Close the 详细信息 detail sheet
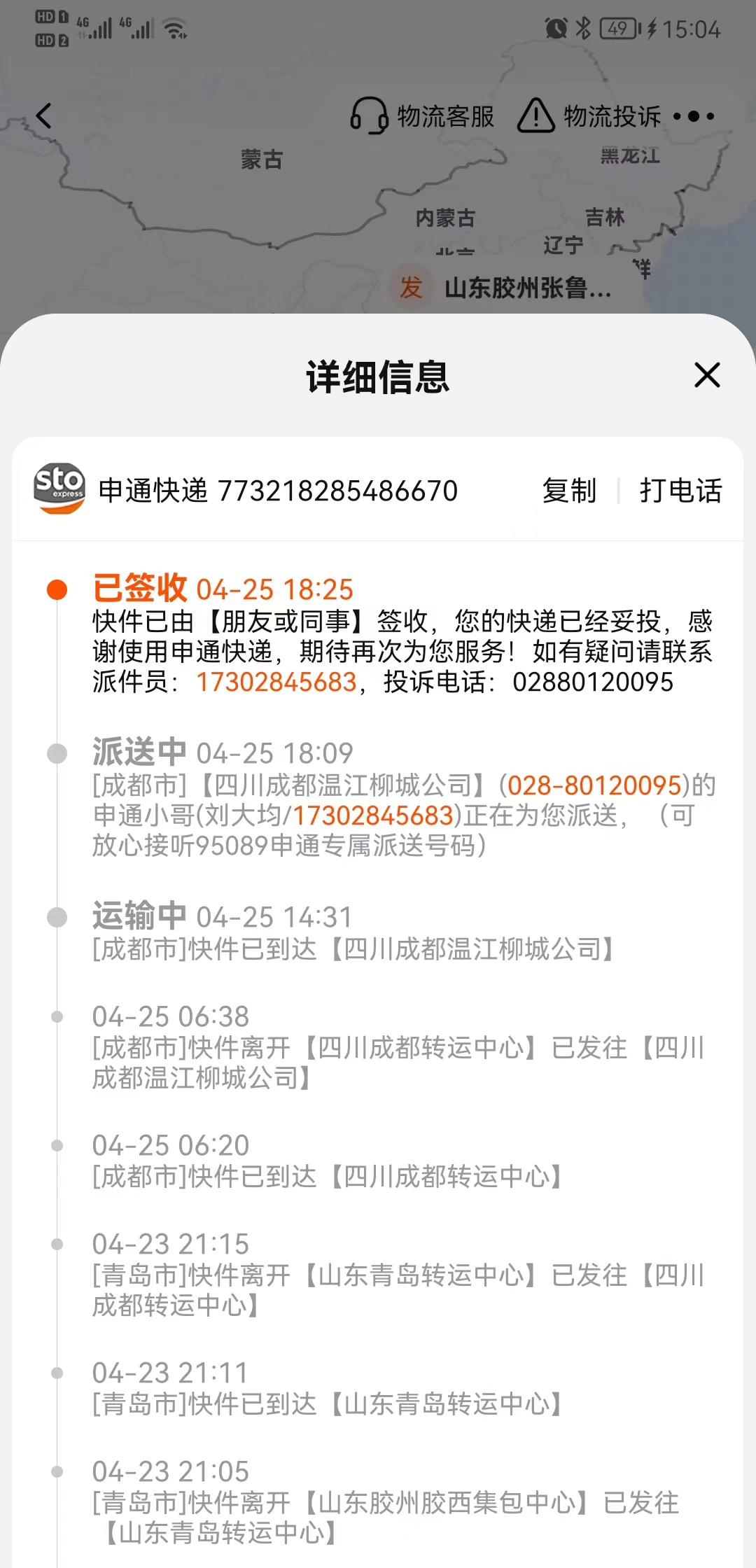The image size is (756, 1568). pos(707,375)
